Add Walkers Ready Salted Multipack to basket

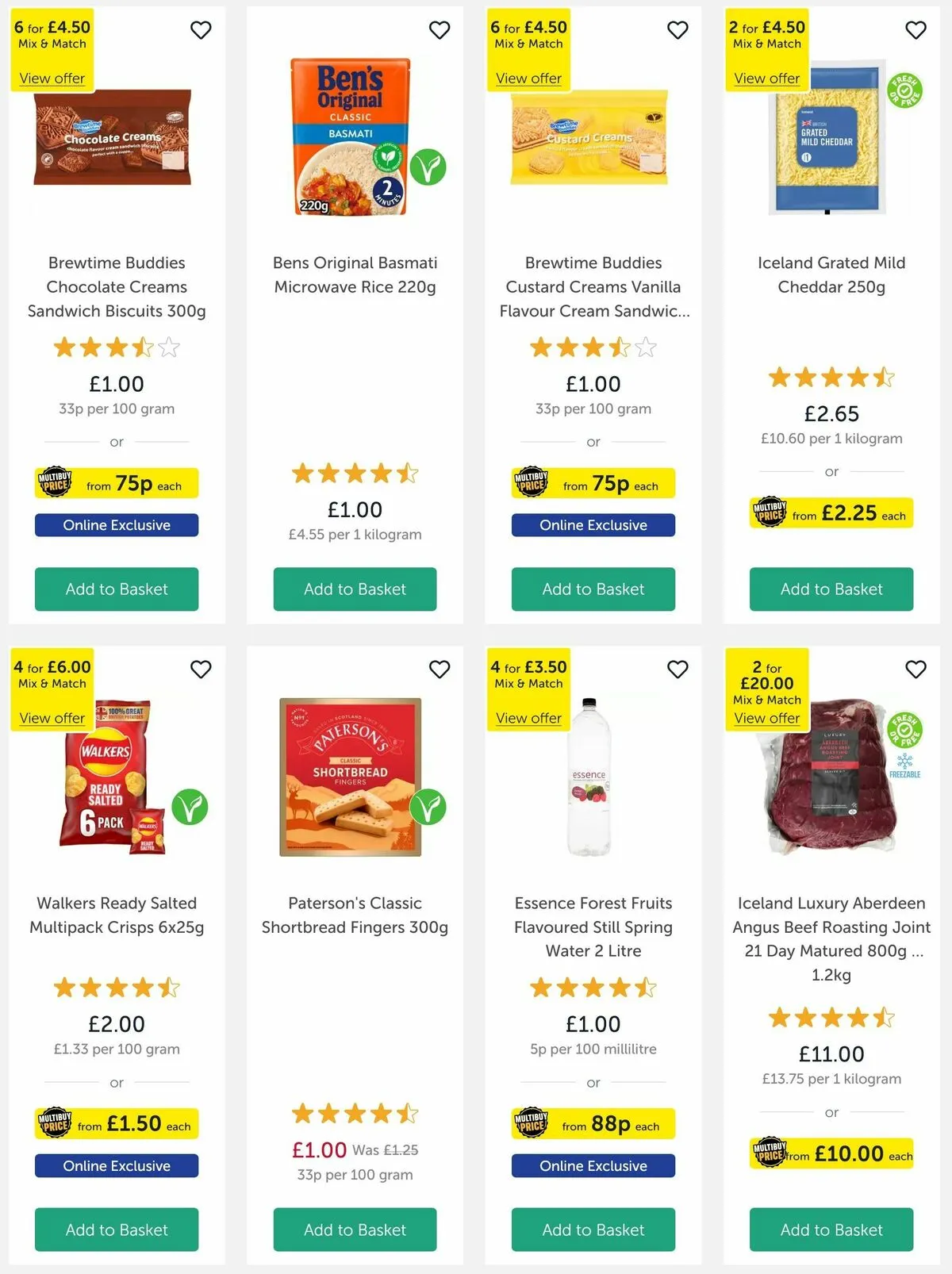[x=117, y=1229]
